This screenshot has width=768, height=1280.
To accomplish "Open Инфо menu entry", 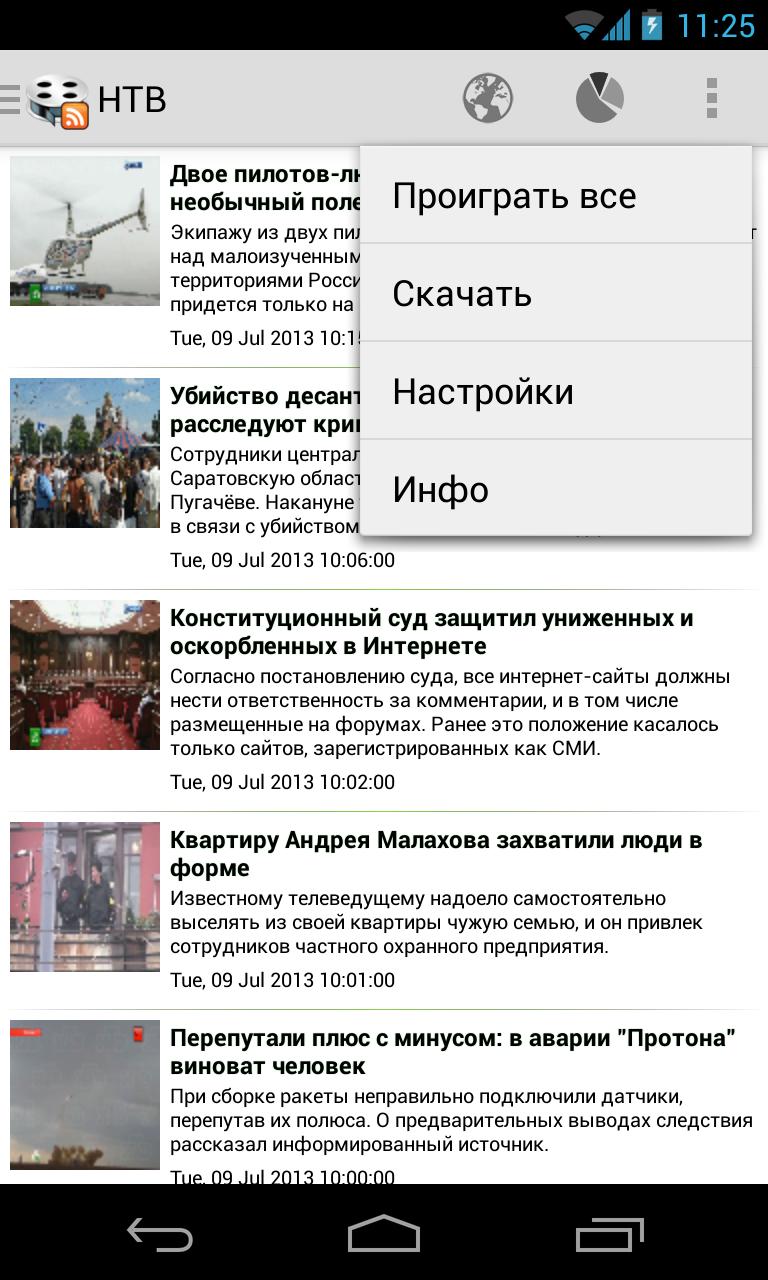I will (x=555, y=490).
